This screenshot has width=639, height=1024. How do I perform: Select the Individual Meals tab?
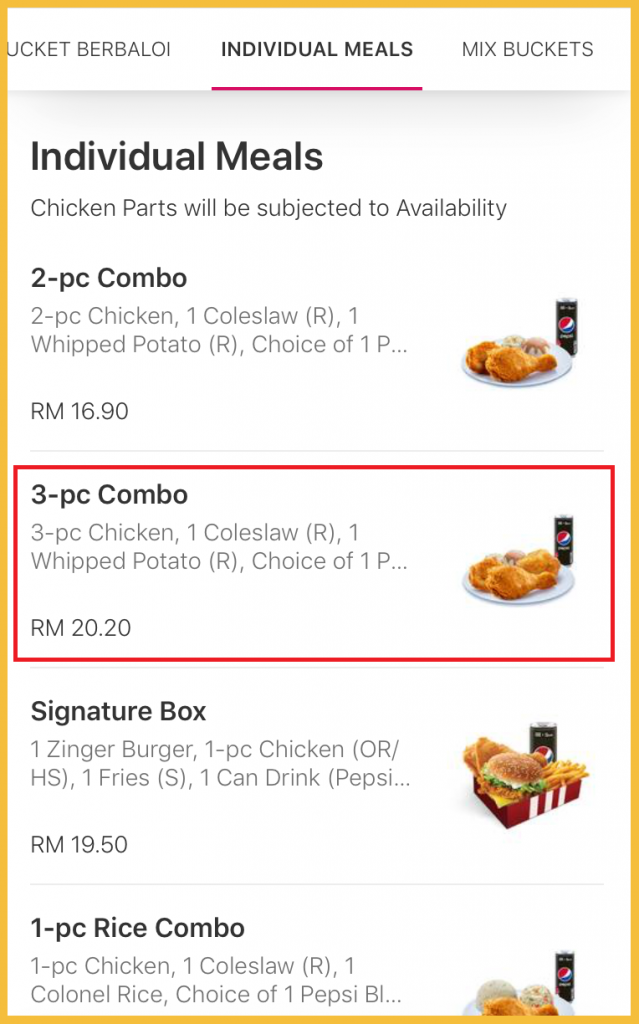pyautogui.click(x=317, y=49)
